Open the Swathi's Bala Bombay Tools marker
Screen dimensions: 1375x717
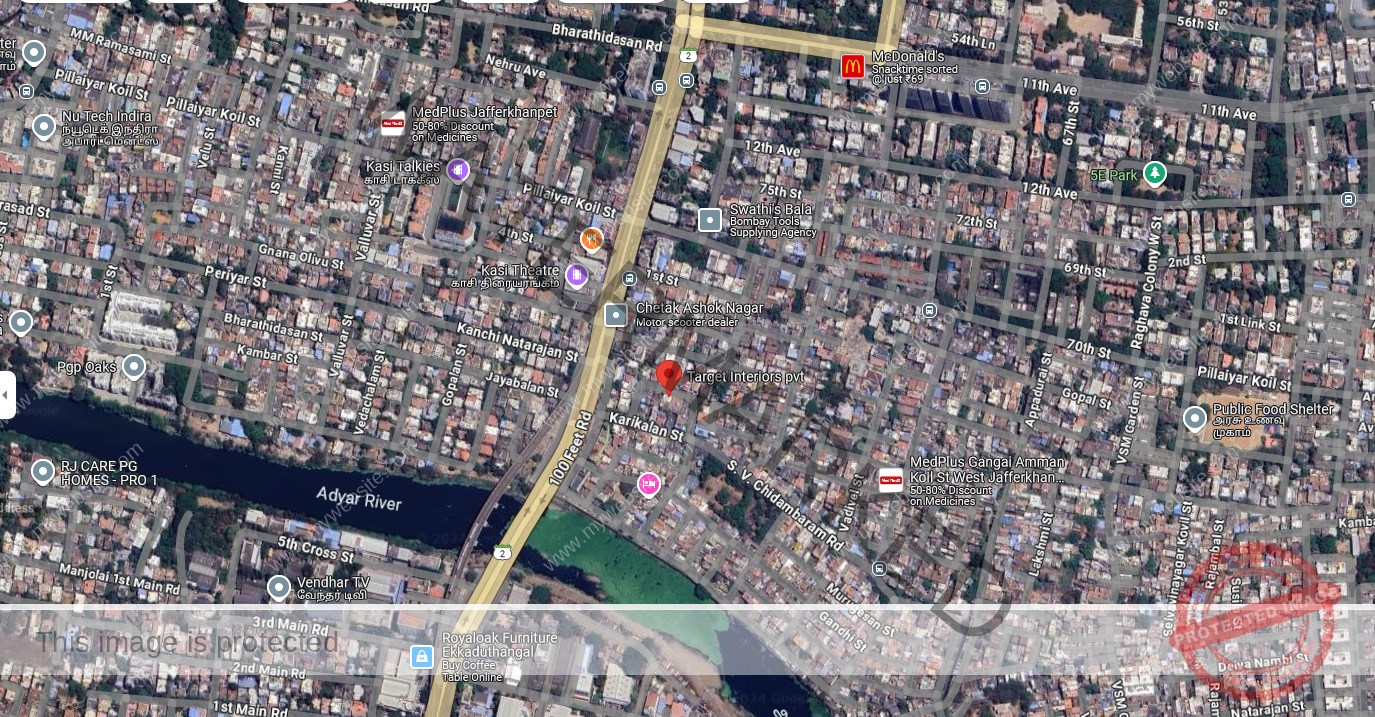(x=709, y=220)
